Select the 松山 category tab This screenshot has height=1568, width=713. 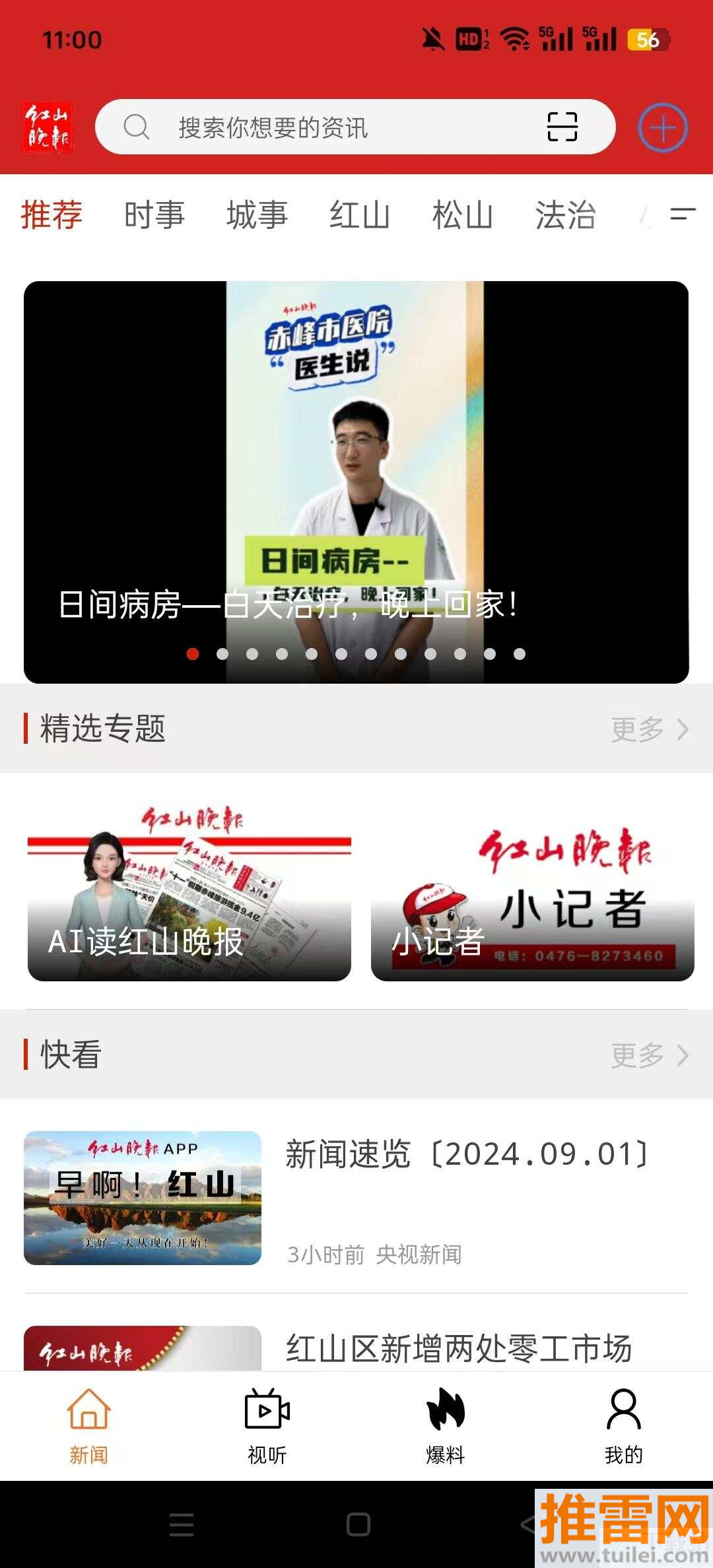pyautogui.click(x=462, y=215)
